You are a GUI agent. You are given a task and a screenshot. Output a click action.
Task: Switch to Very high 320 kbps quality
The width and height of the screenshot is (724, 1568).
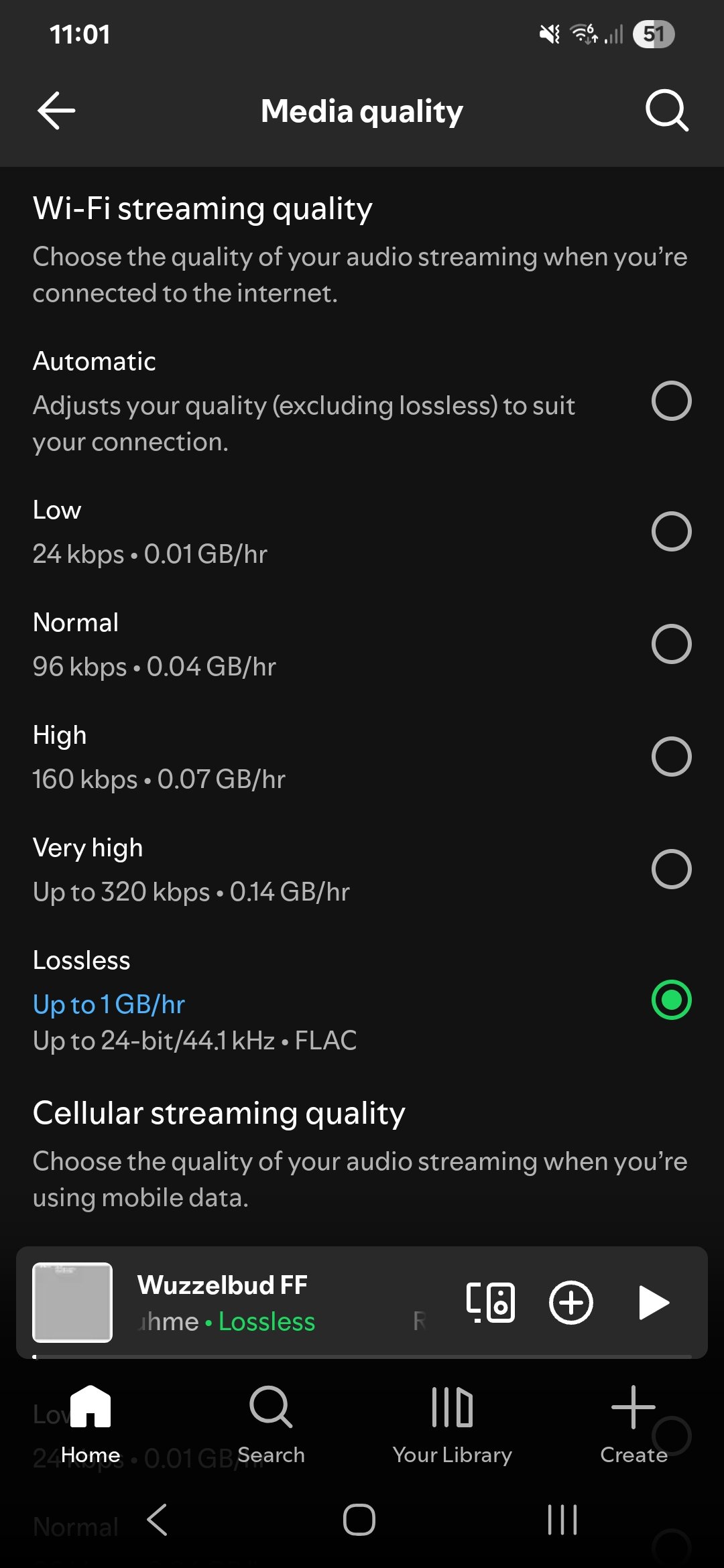coord(671,869)
